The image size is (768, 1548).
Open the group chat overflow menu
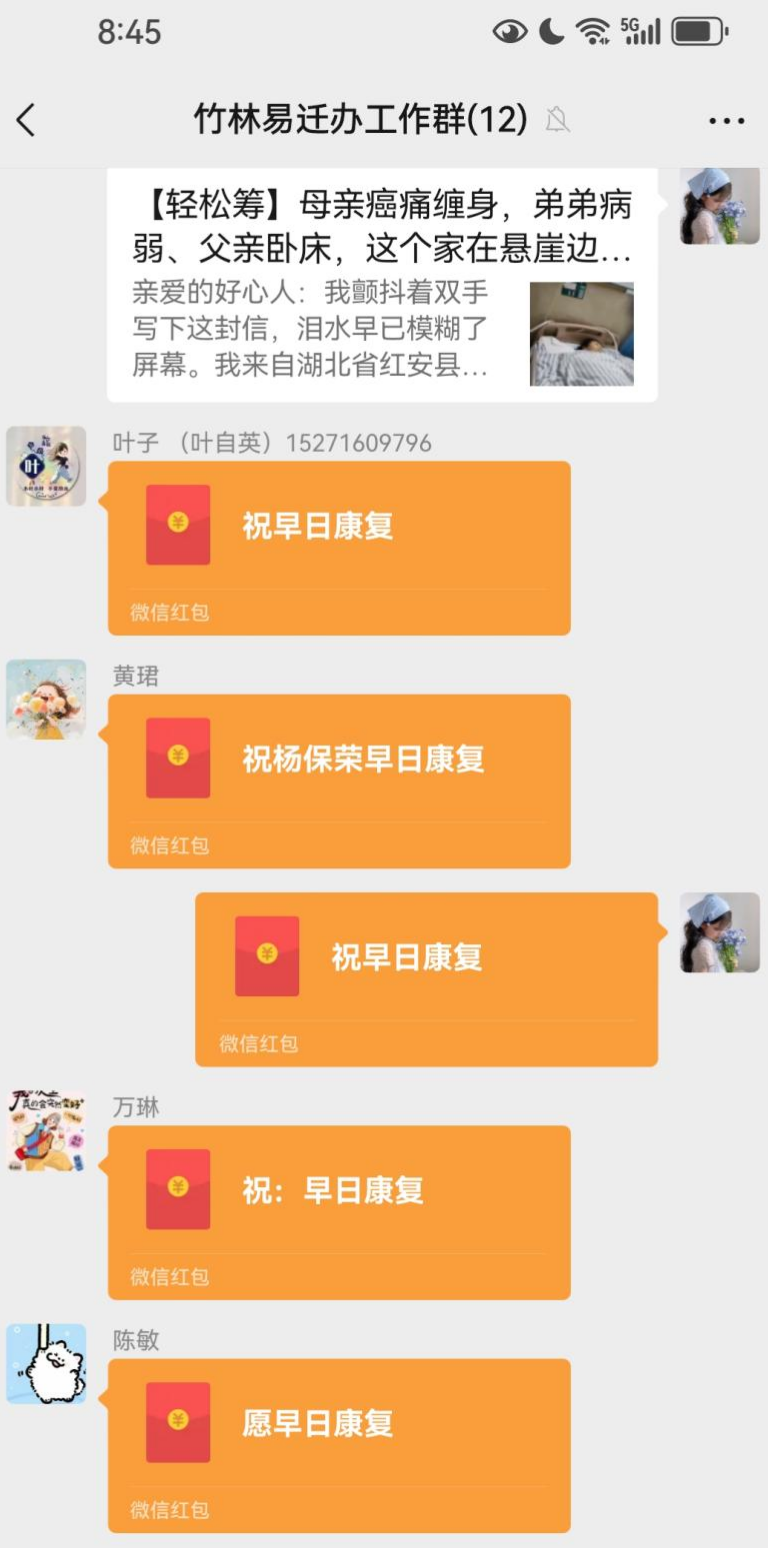[x=726, y=121]
